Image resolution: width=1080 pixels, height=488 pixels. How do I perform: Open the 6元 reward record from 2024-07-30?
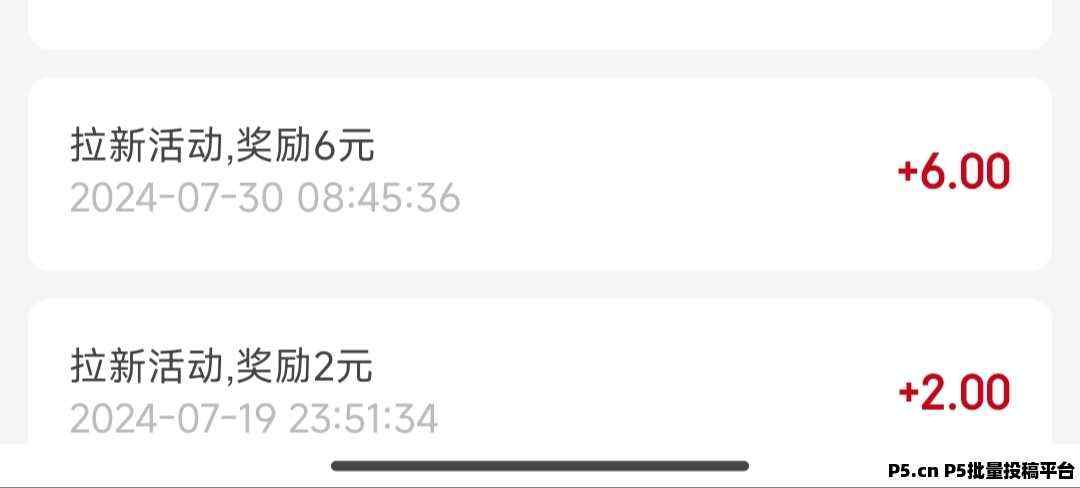pyautogui.click(x=540, y=173)
